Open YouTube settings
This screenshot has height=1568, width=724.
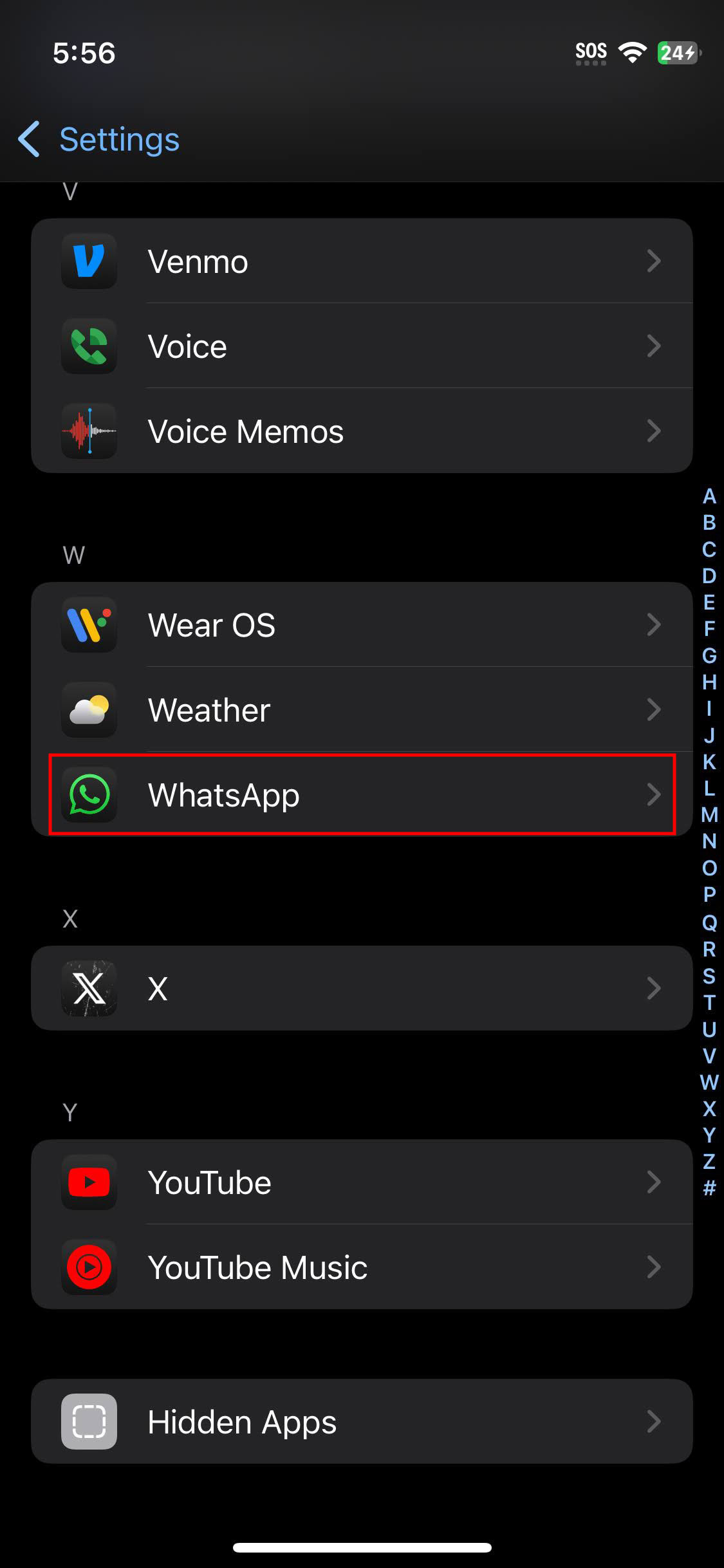(x=362, y=1182)
